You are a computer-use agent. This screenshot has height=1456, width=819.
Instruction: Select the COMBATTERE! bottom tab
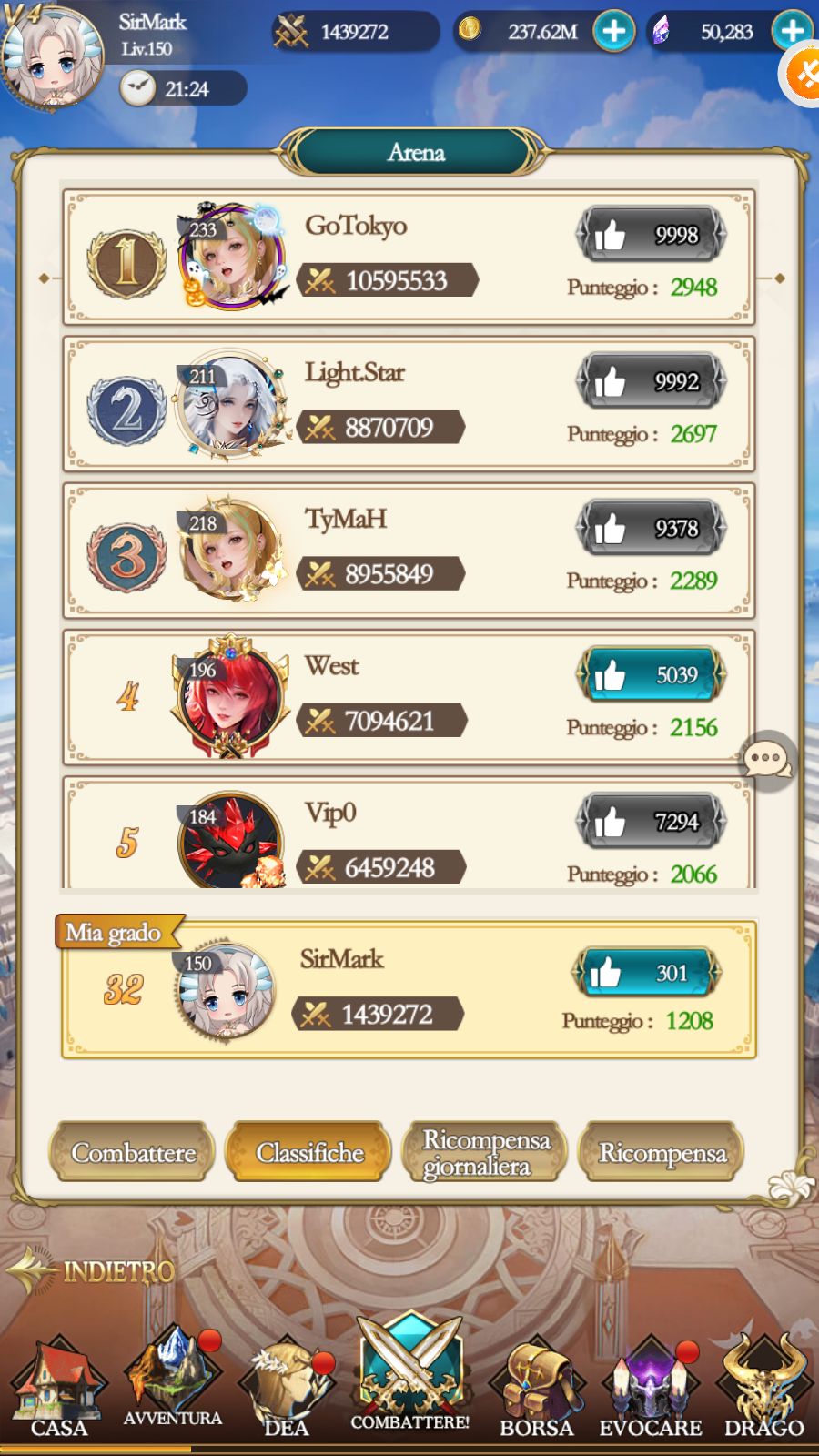pos(410,1374)
